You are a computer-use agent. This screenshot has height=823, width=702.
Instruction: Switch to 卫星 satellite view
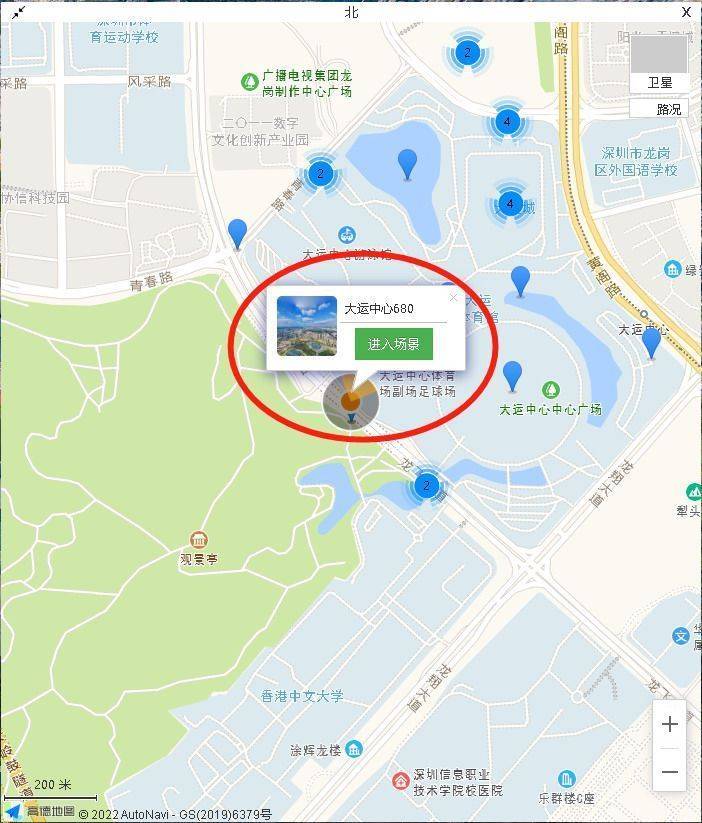coord(659,63)
